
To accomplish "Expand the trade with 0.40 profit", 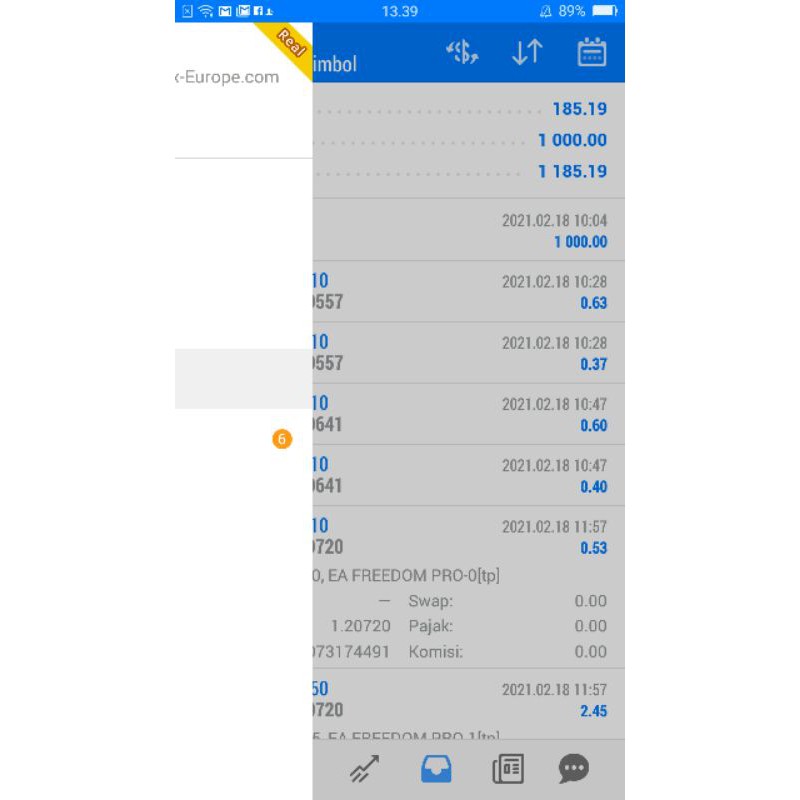I will (x=468, y=475).
